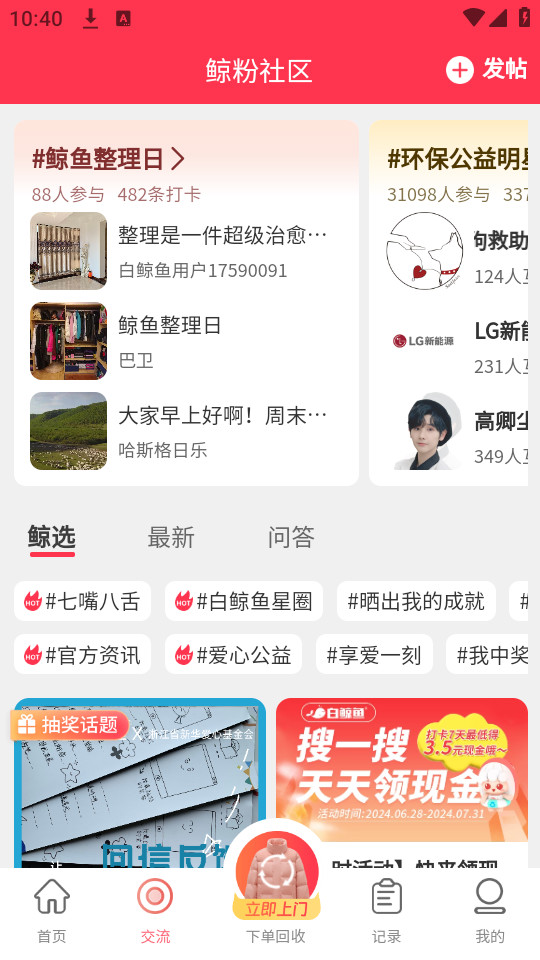The image size is (540, 960).
Task: Switch to the 最新 tab
Action: pos(171,538)
